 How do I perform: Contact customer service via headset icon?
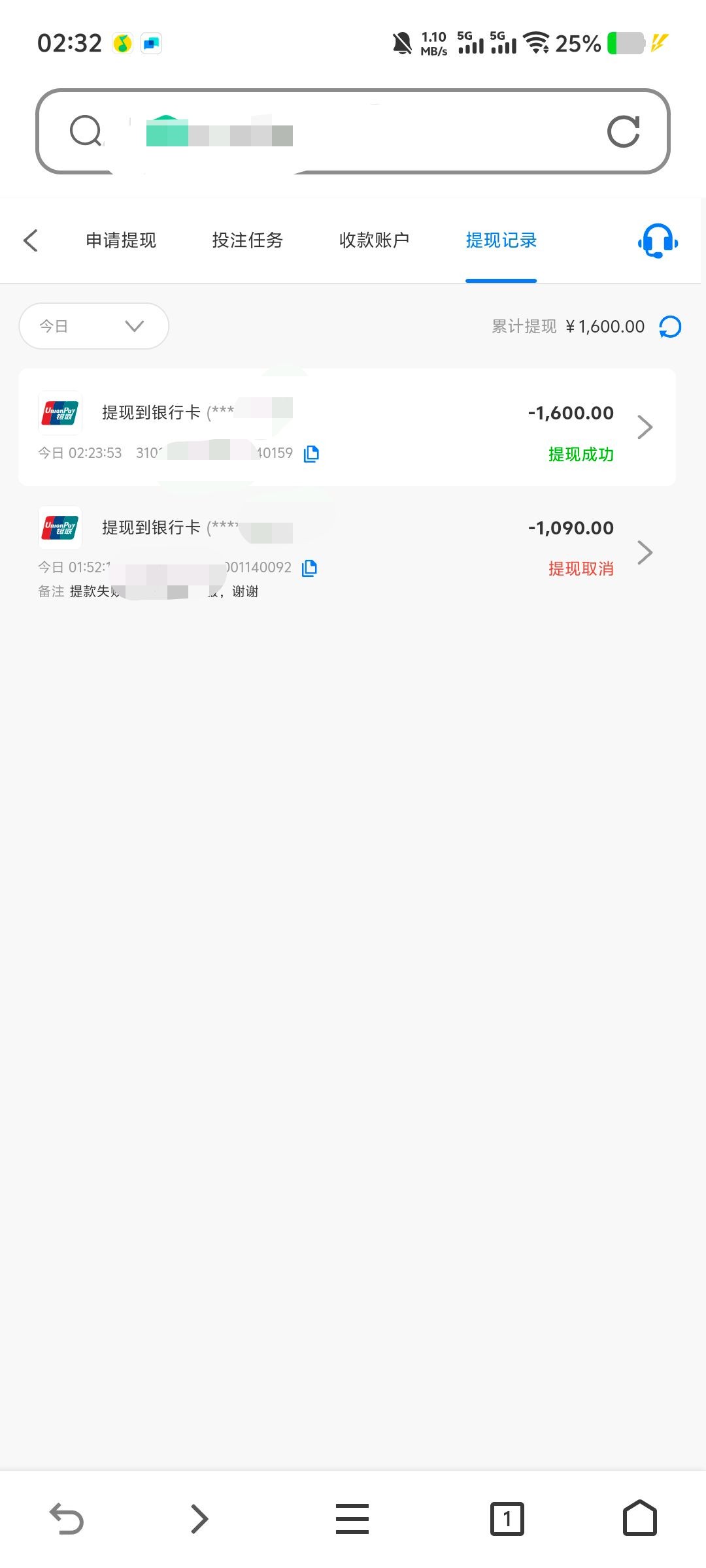(x=658, y=241)
